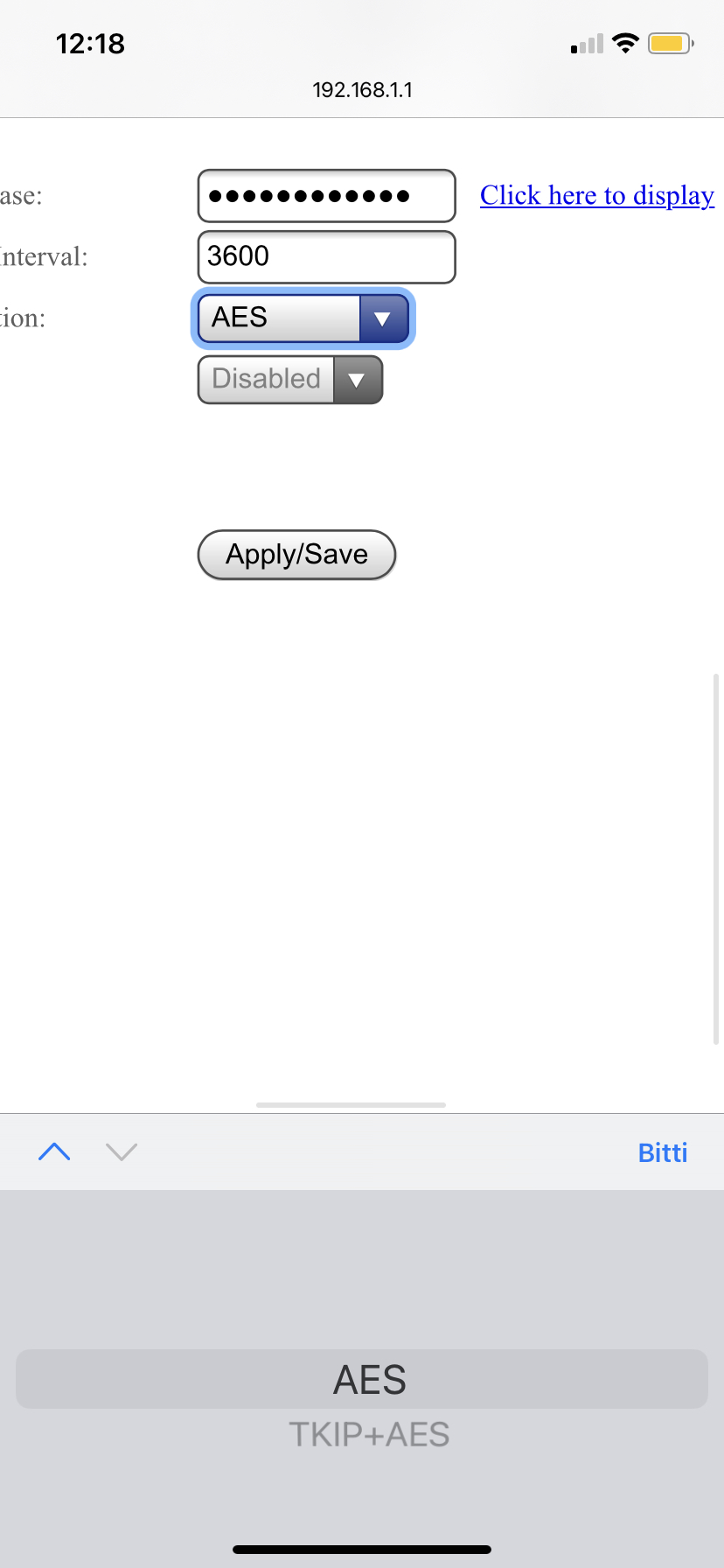Select TKIP+AES in the picker

tap(369, 1435)
